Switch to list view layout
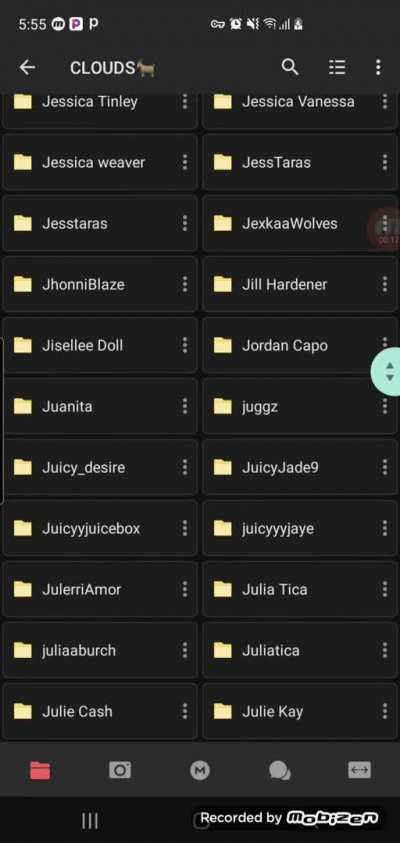This screenshot has height=843, width=400. coord(337,67)
